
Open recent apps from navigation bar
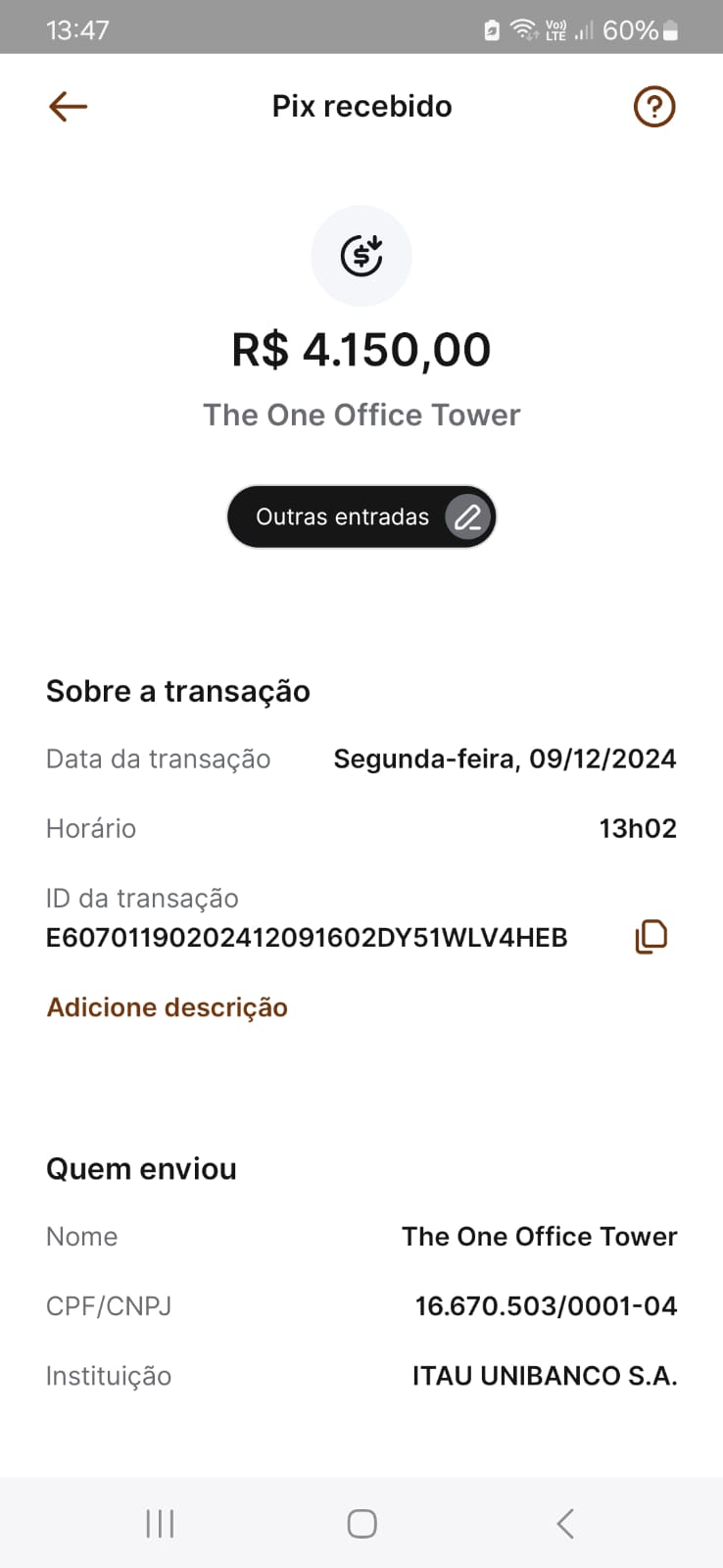tap(160, 1524)
